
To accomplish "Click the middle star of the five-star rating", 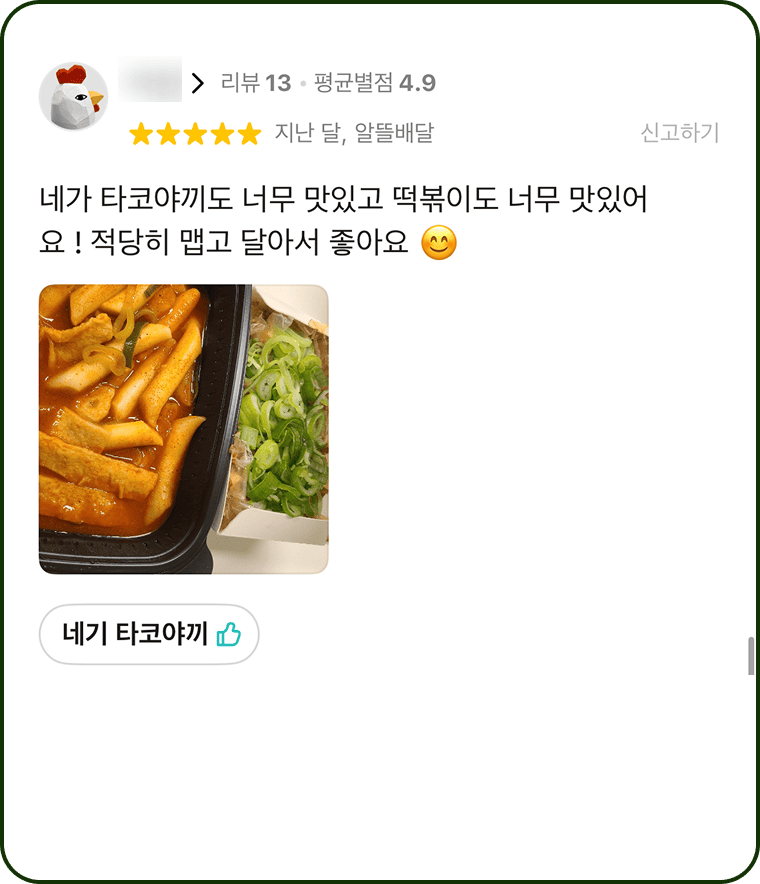I will tap(193, 131).
